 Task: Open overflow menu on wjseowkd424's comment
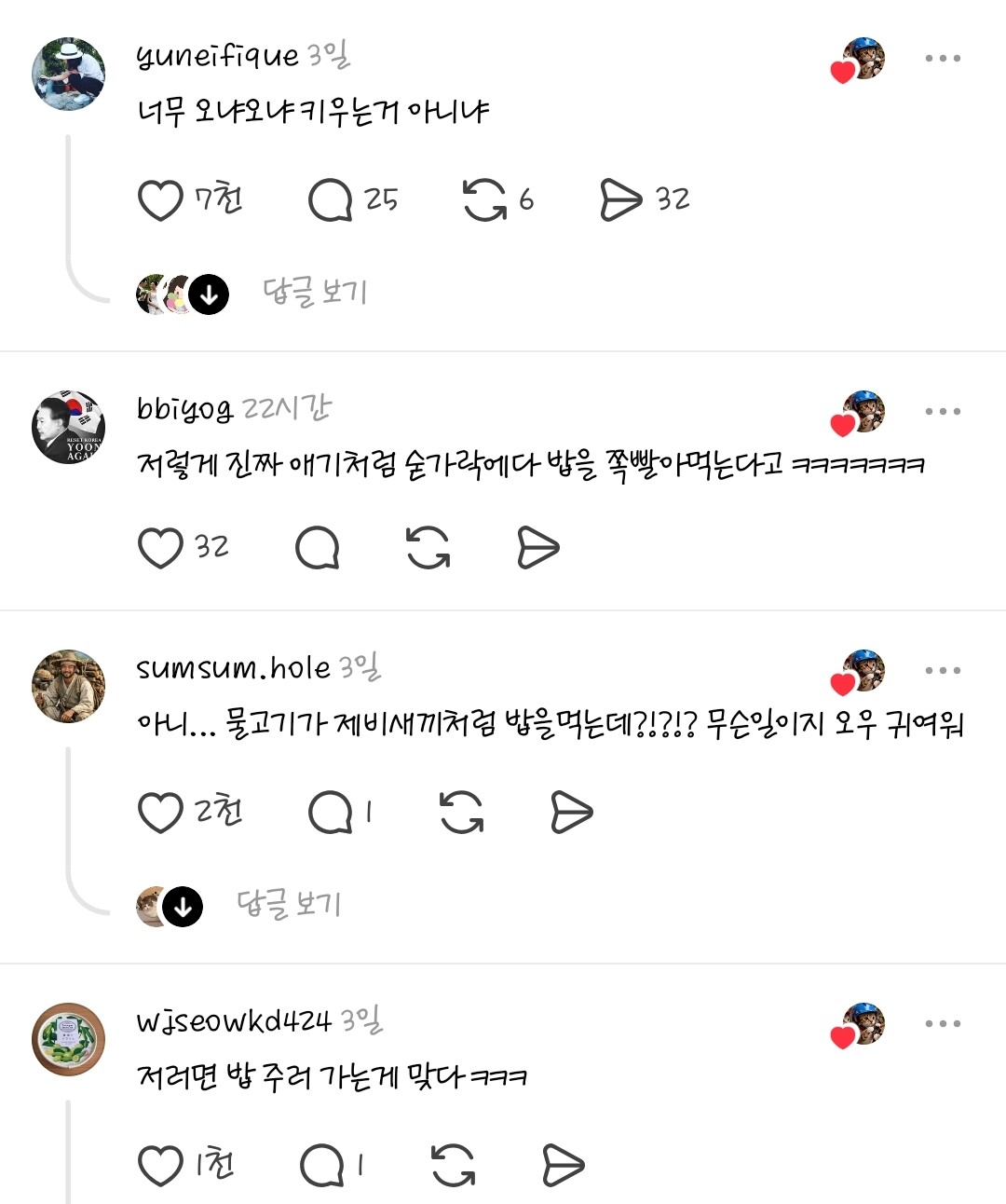click(x=943, y=1023)
